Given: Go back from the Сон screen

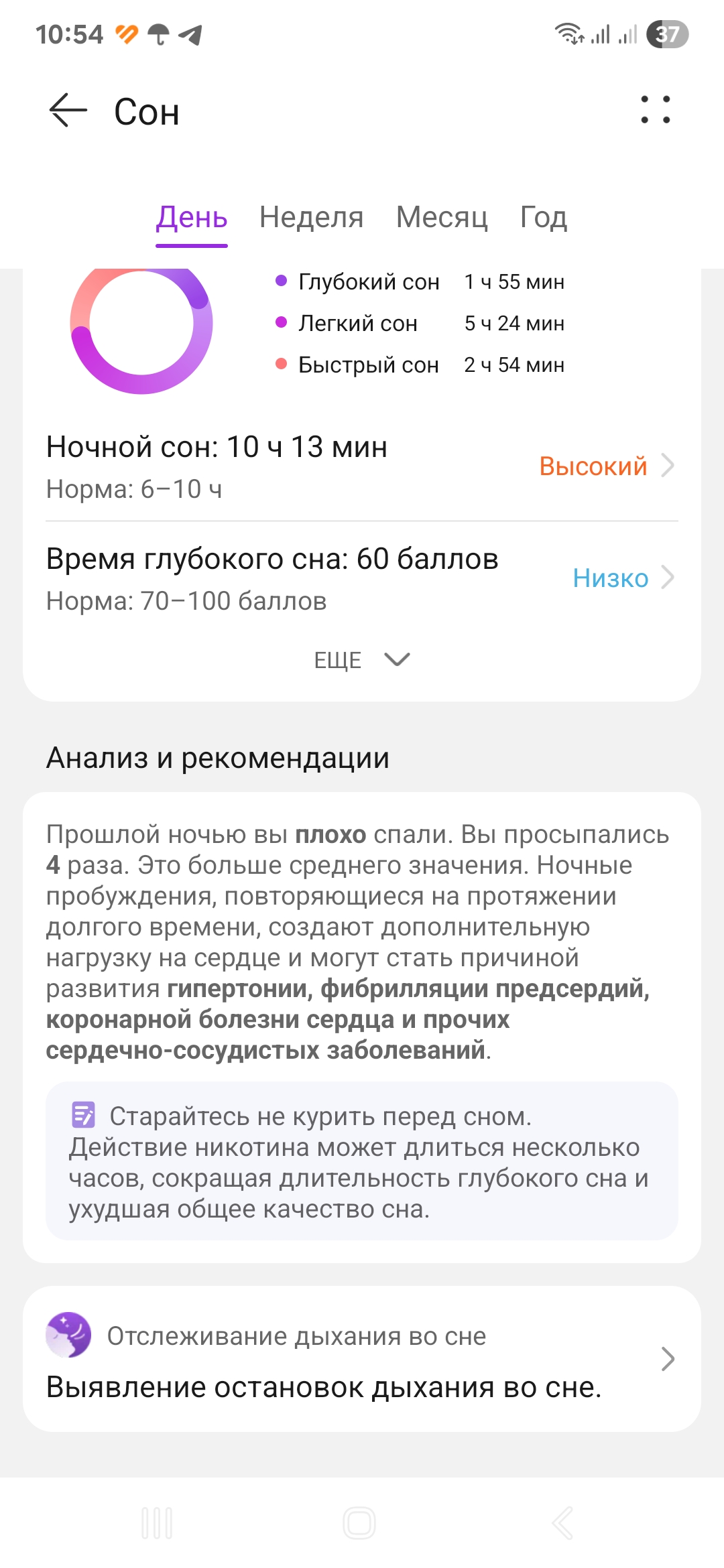Looking at the screenshot, I should click(68, 111).
